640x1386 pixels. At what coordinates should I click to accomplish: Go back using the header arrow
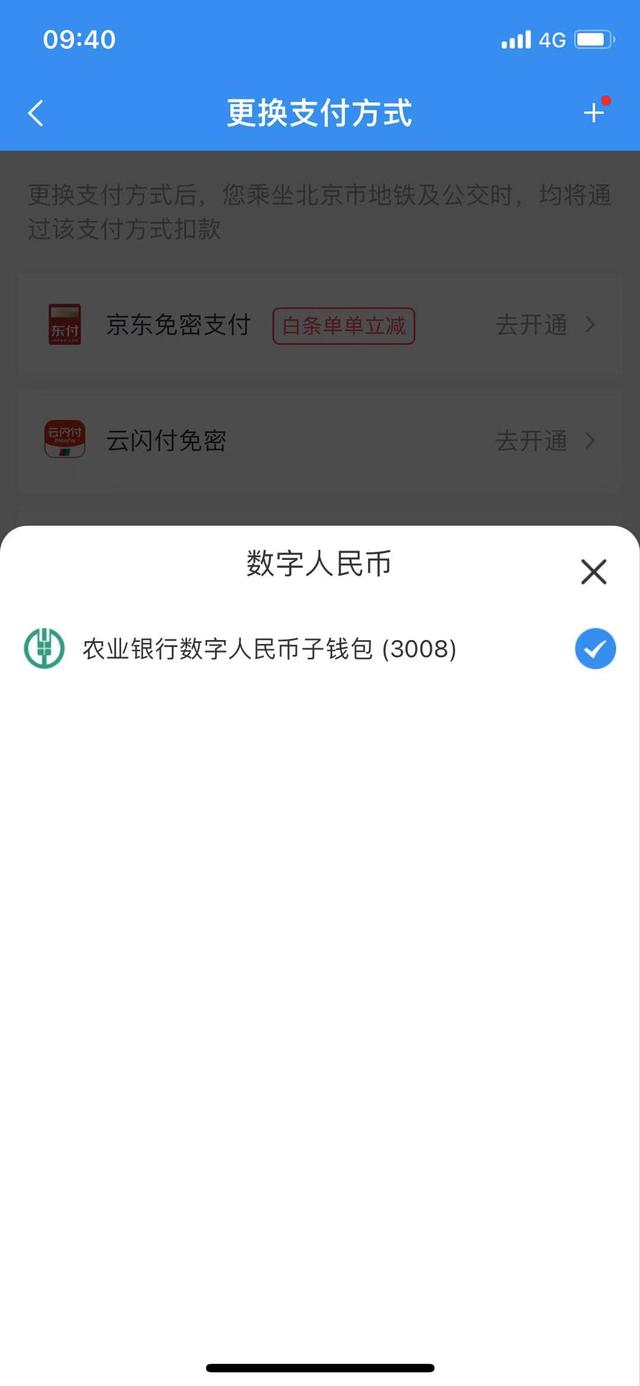click(x=36, y=113)
